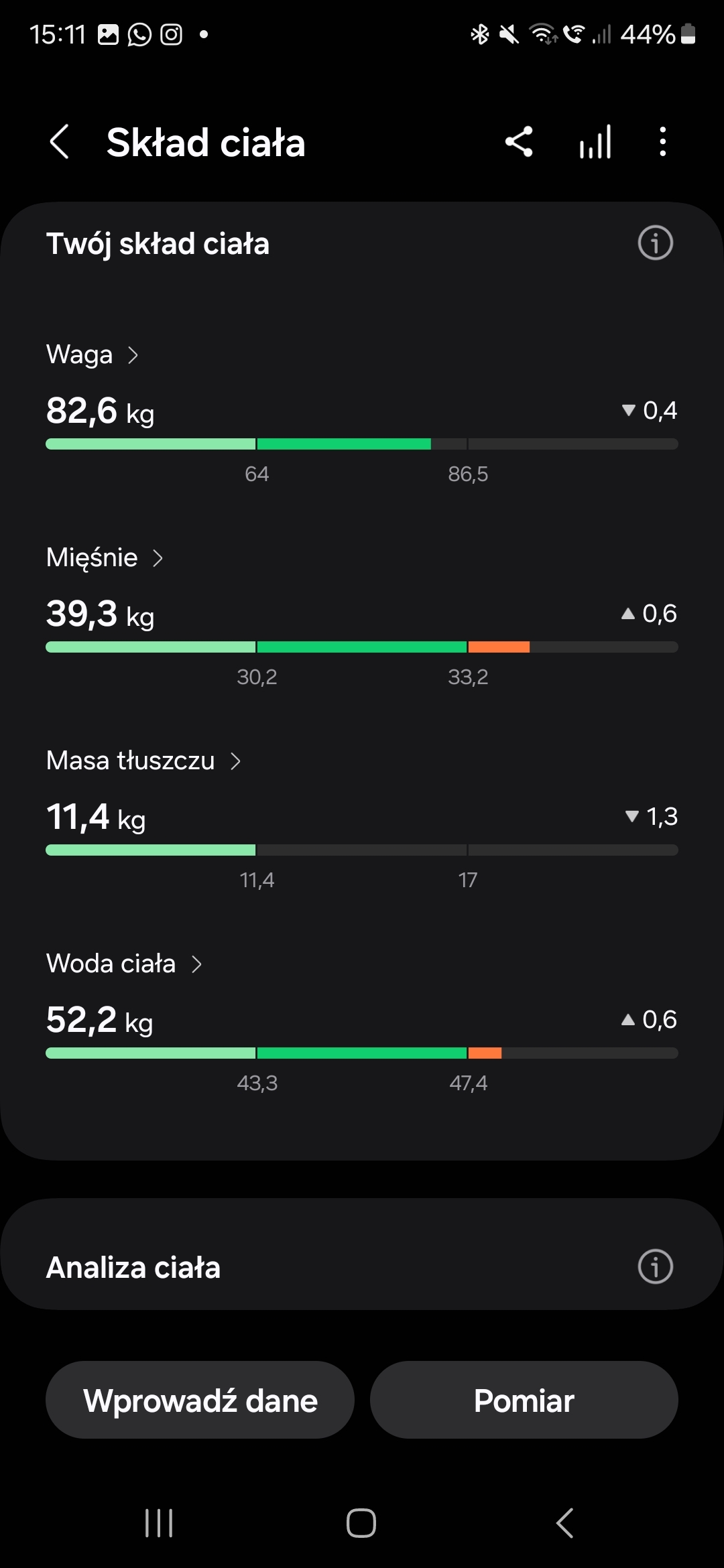The height and width of the screenshot is (1568, 724).
Task: Start a new Pomiar measurement
Action: tap(524, 1400)
